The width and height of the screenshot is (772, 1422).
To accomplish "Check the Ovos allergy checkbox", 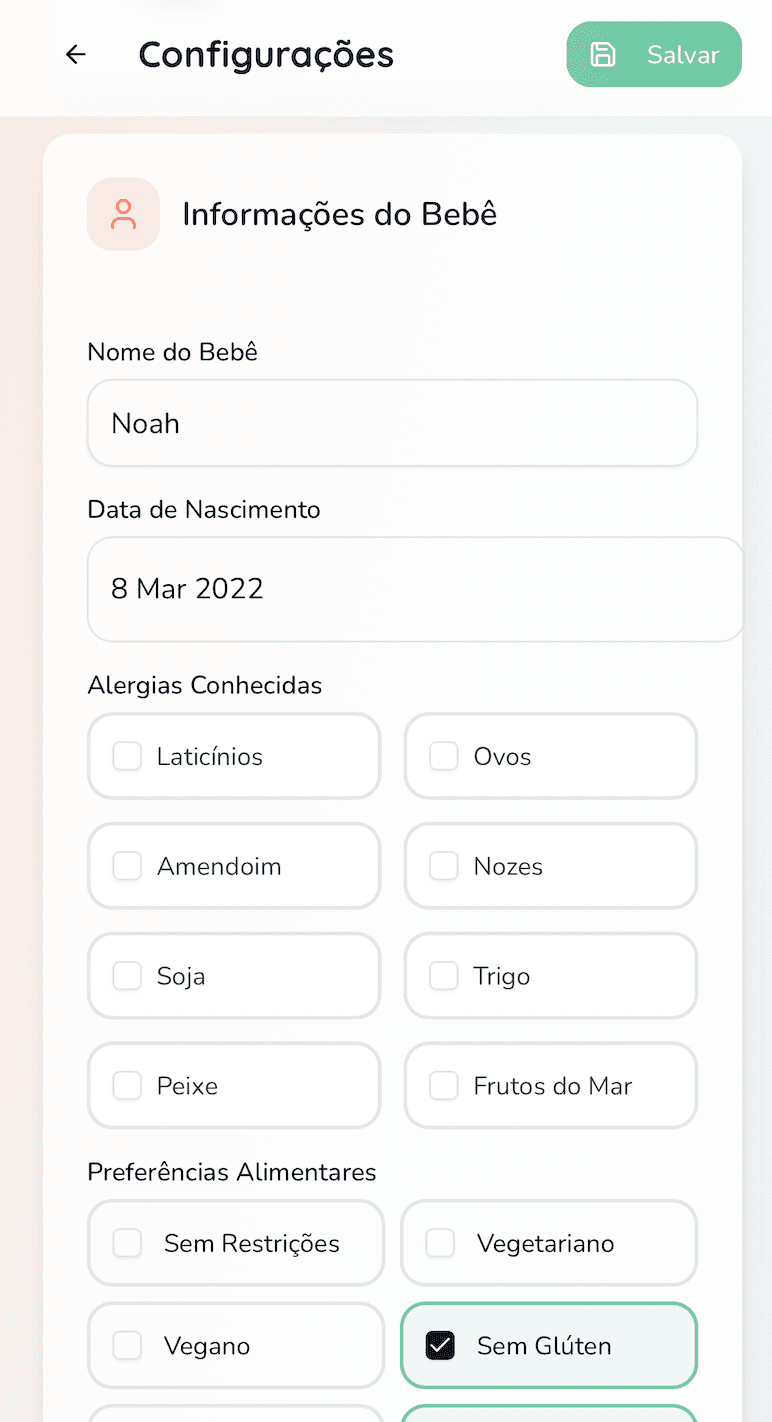I will click(443, 756).
